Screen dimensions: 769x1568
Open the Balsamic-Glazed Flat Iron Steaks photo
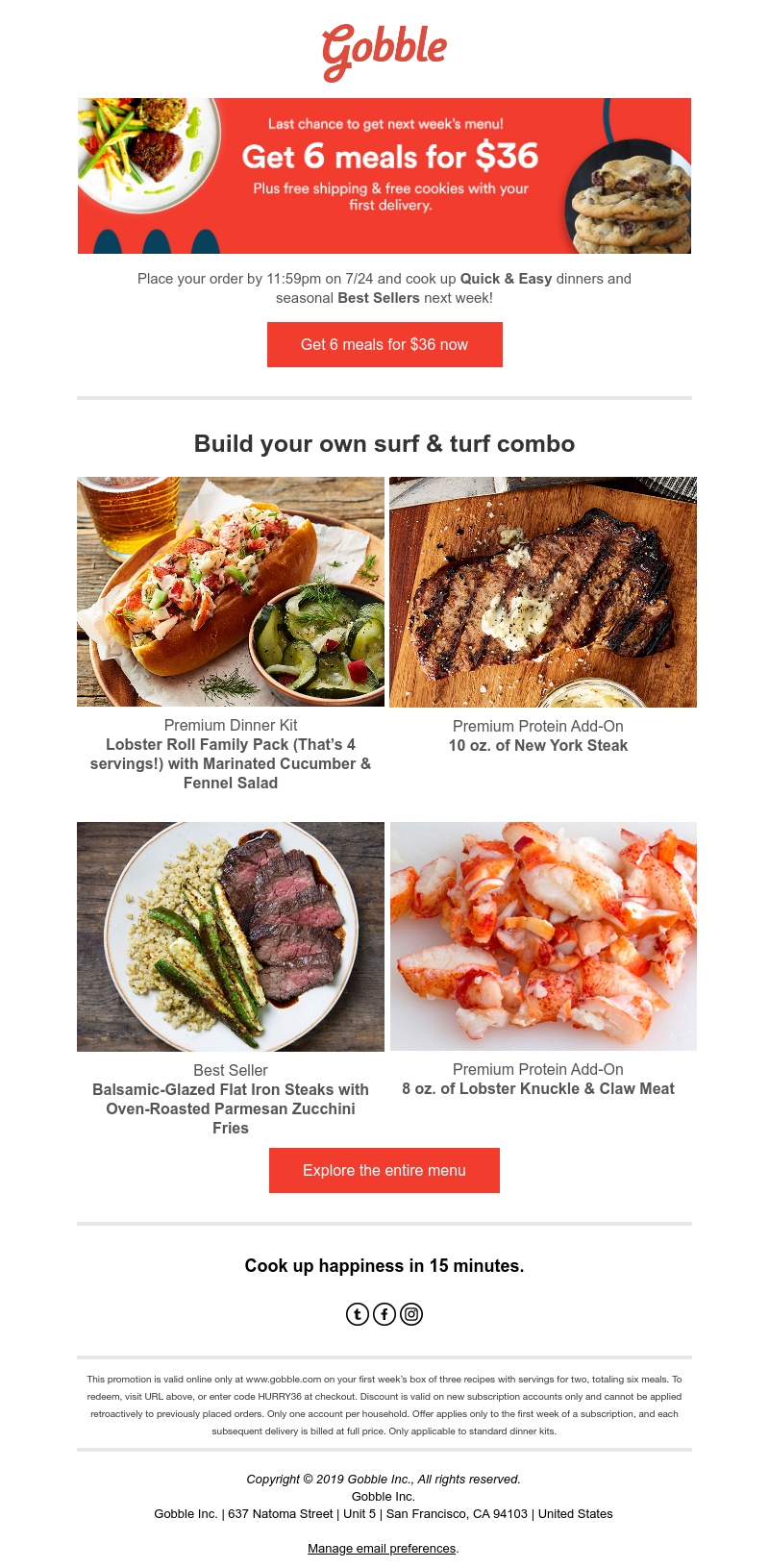coord(231,936)
